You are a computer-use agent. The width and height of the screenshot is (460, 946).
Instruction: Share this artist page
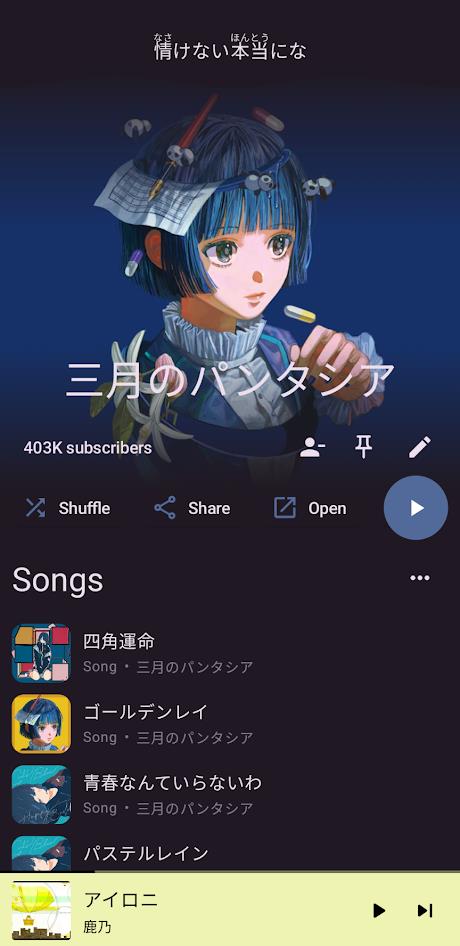(193, 508)
